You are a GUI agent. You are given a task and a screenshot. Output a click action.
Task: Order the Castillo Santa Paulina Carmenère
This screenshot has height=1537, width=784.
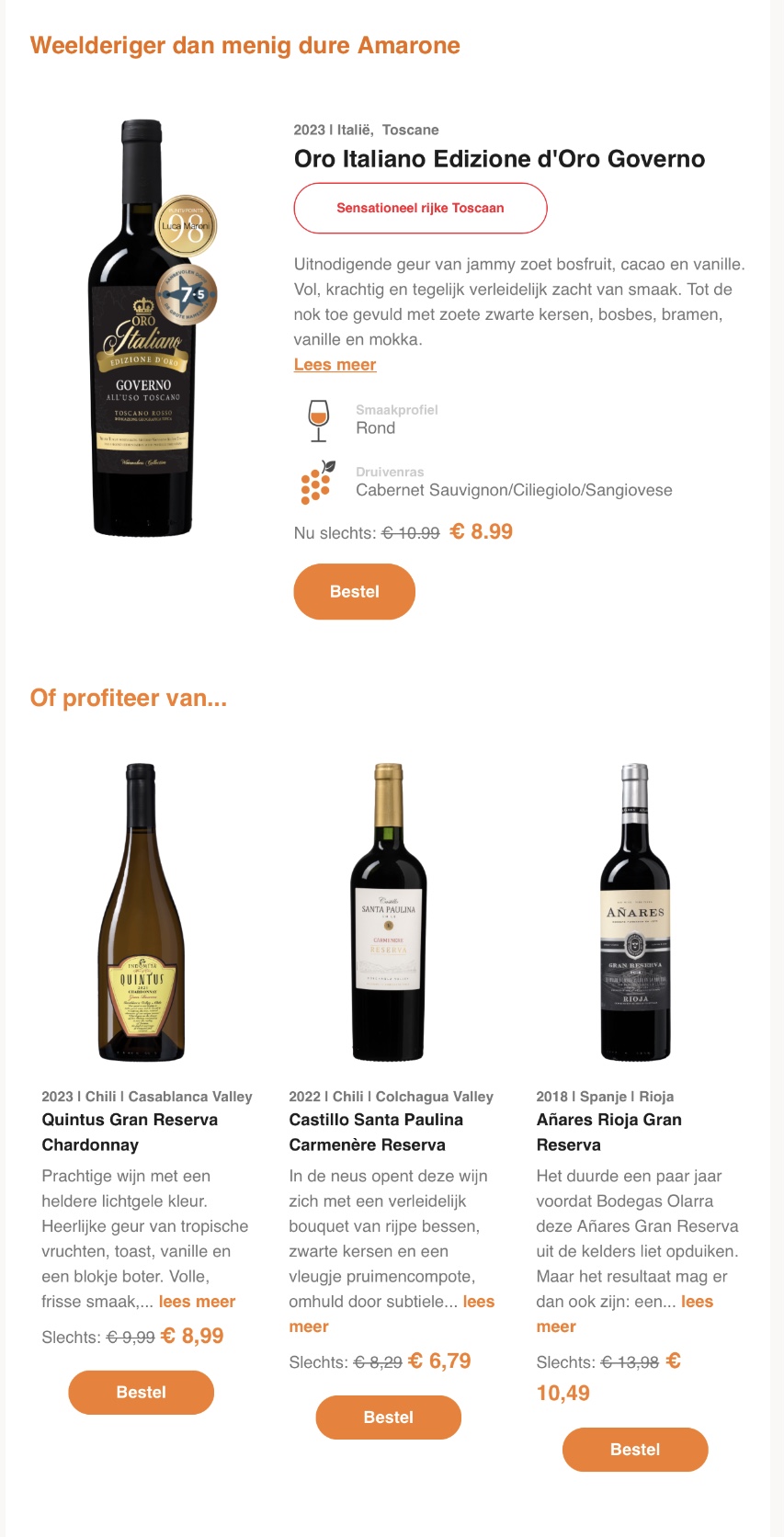click(x=388, y=1417)
